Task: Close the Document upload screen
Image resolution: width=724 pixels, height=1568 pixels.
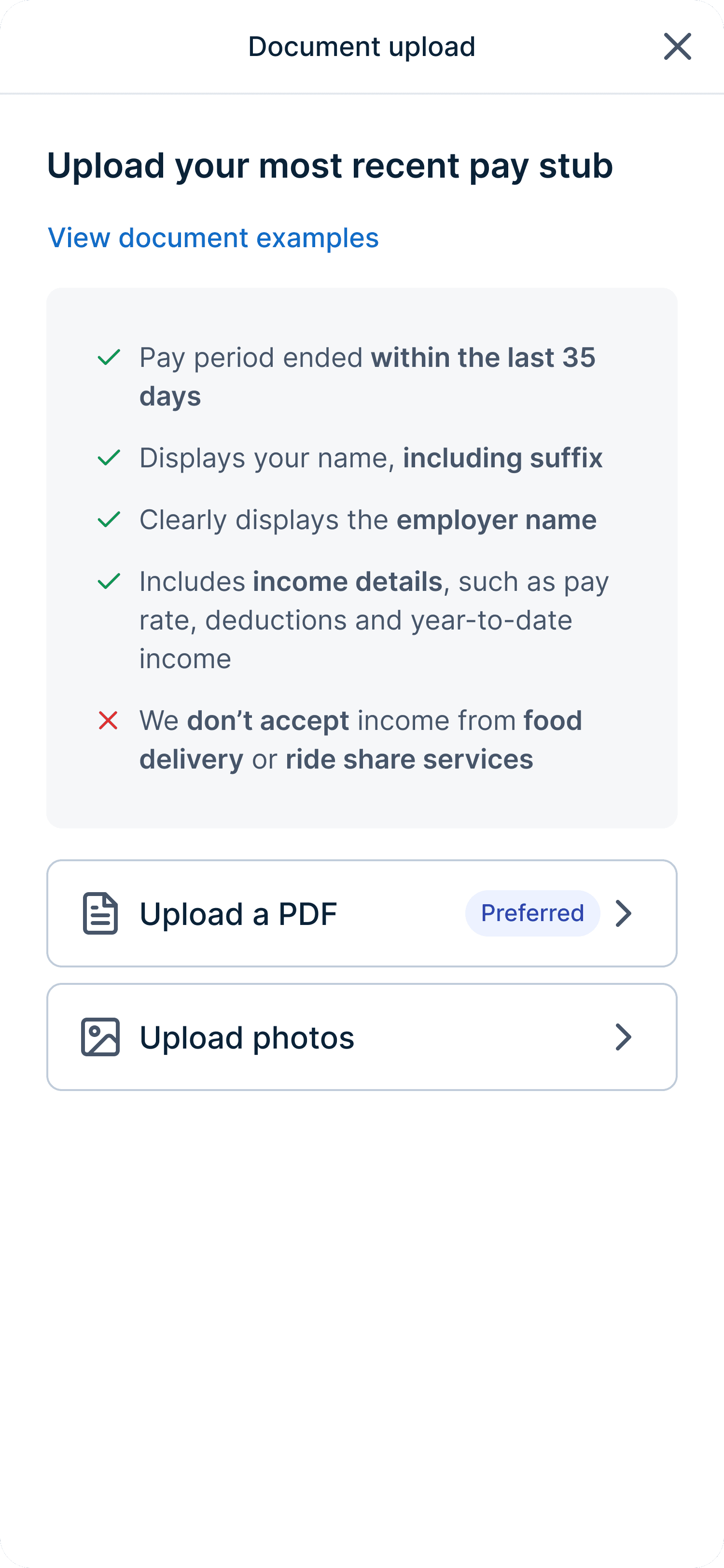Action: [677, 47]
